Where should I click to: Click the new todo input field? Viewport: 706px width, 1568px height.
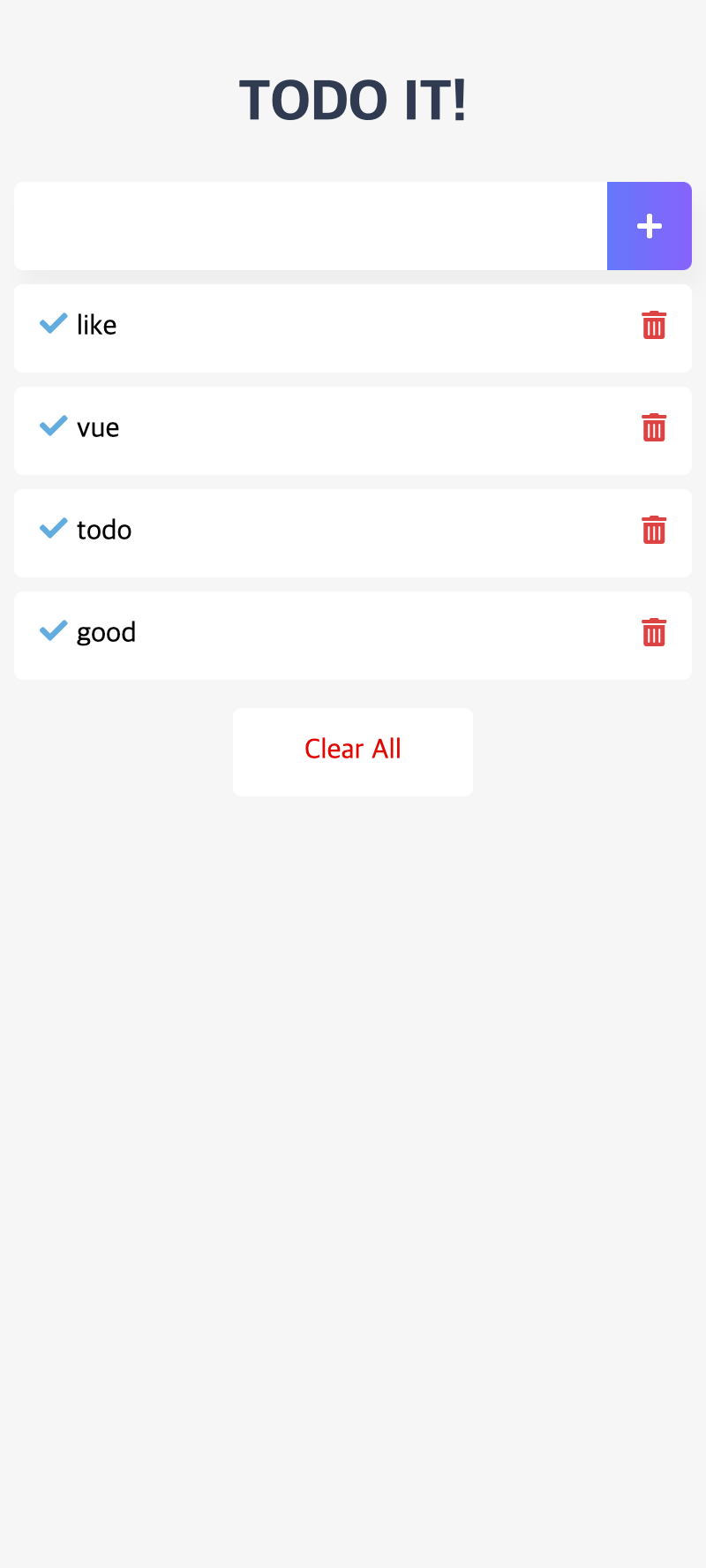309,226
